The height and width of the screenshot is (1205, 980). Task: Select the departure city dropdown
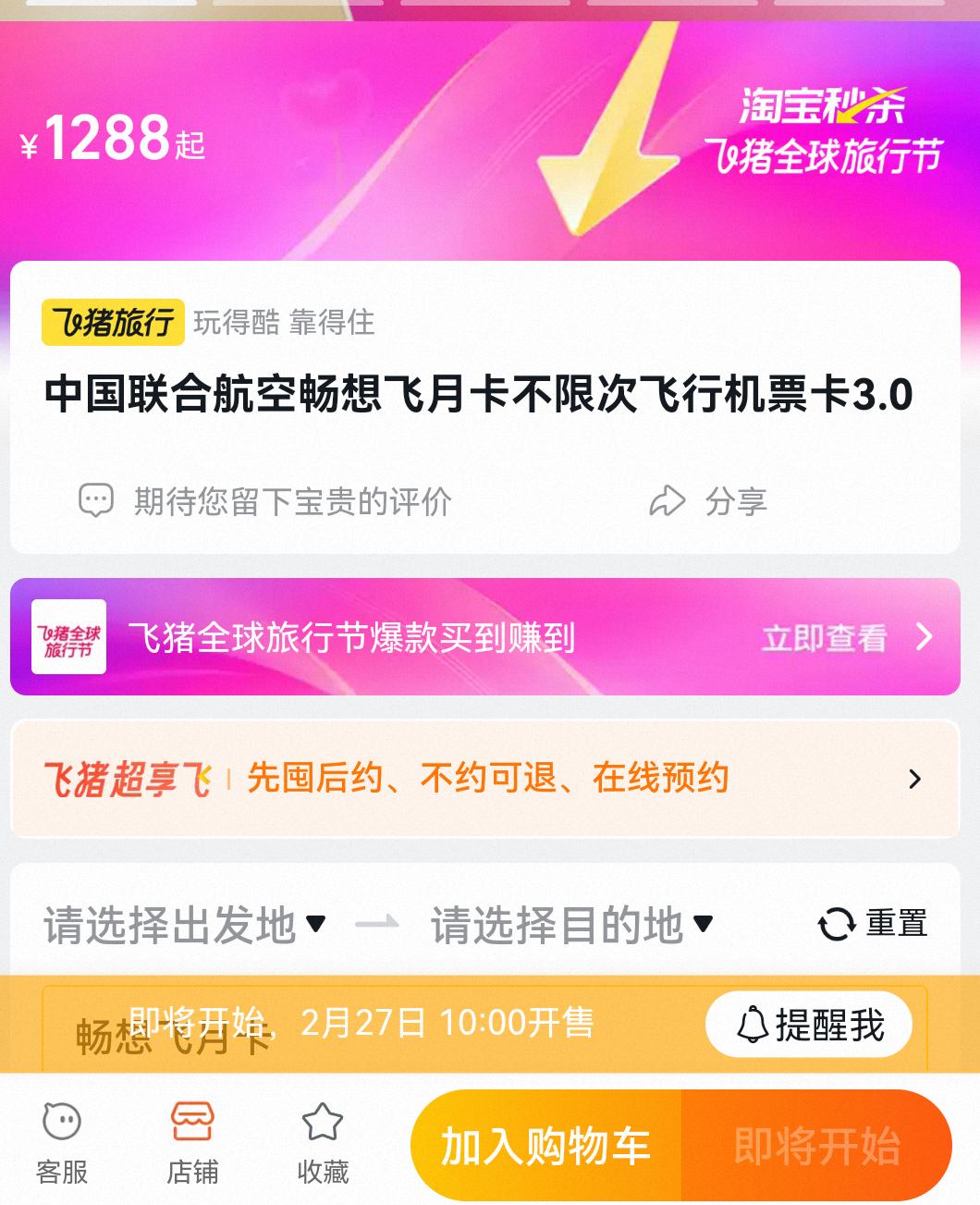click(184, 924)
